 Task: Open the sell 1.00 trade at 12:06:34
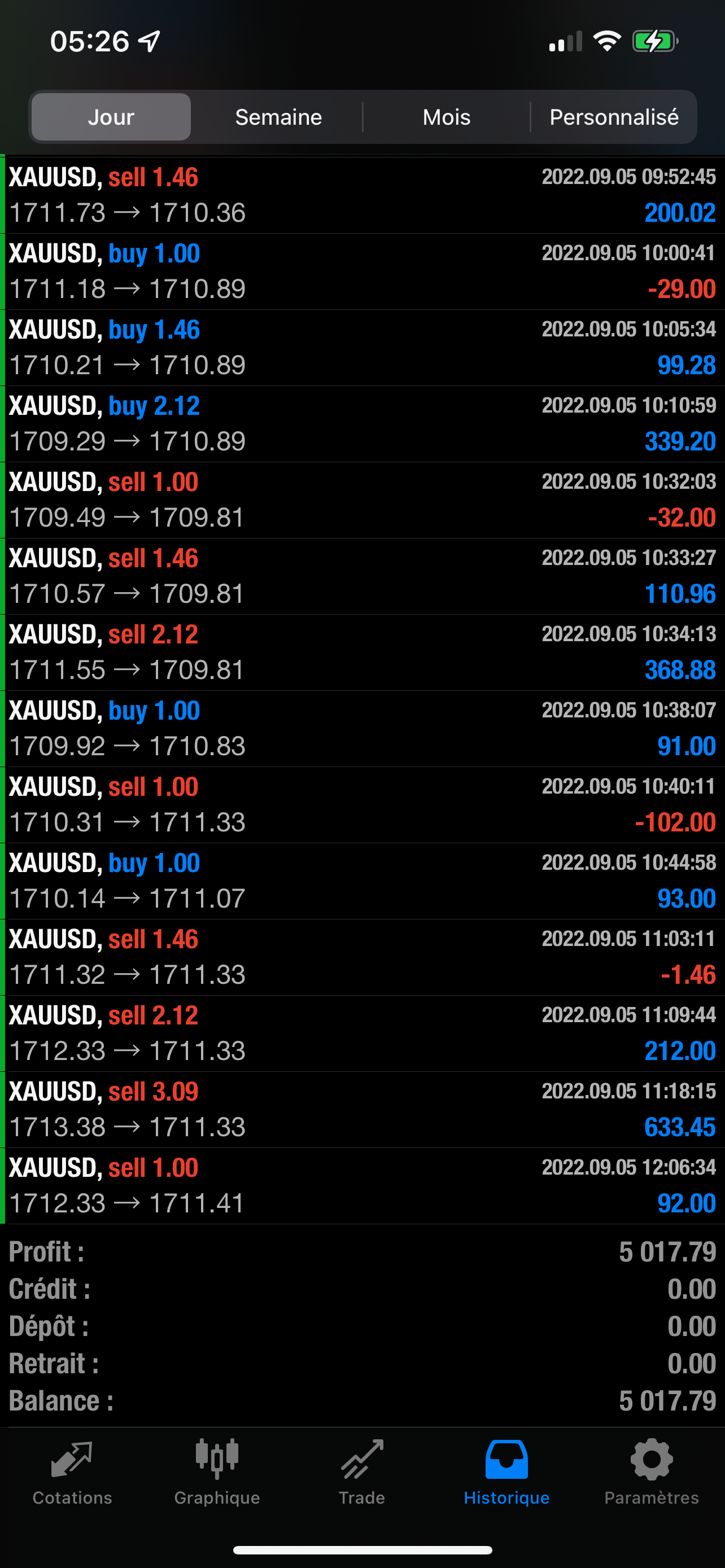tap(362, 1186)
